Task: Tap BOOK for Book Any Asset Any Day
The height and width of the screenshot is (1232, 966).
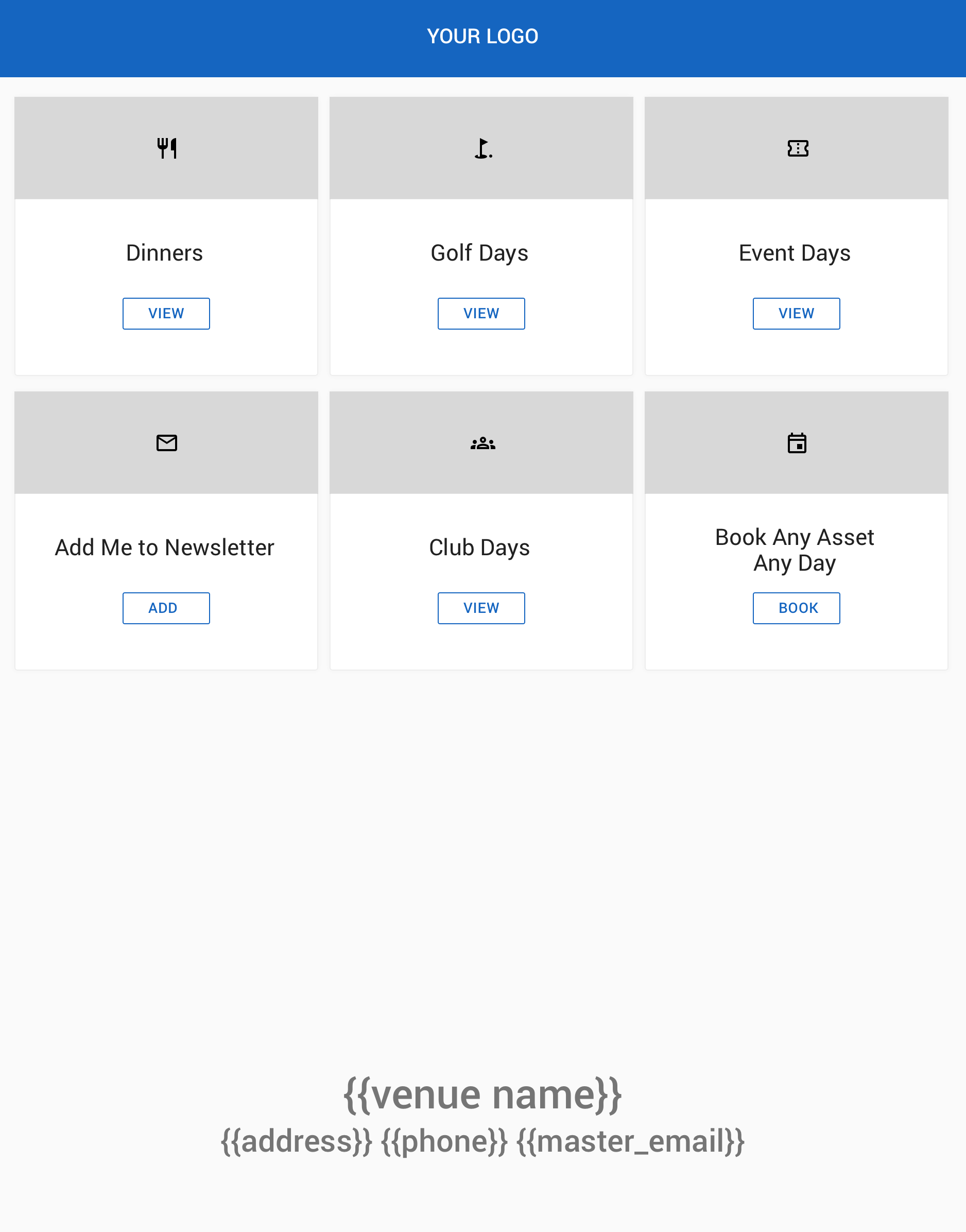Action: pos(796,608)
